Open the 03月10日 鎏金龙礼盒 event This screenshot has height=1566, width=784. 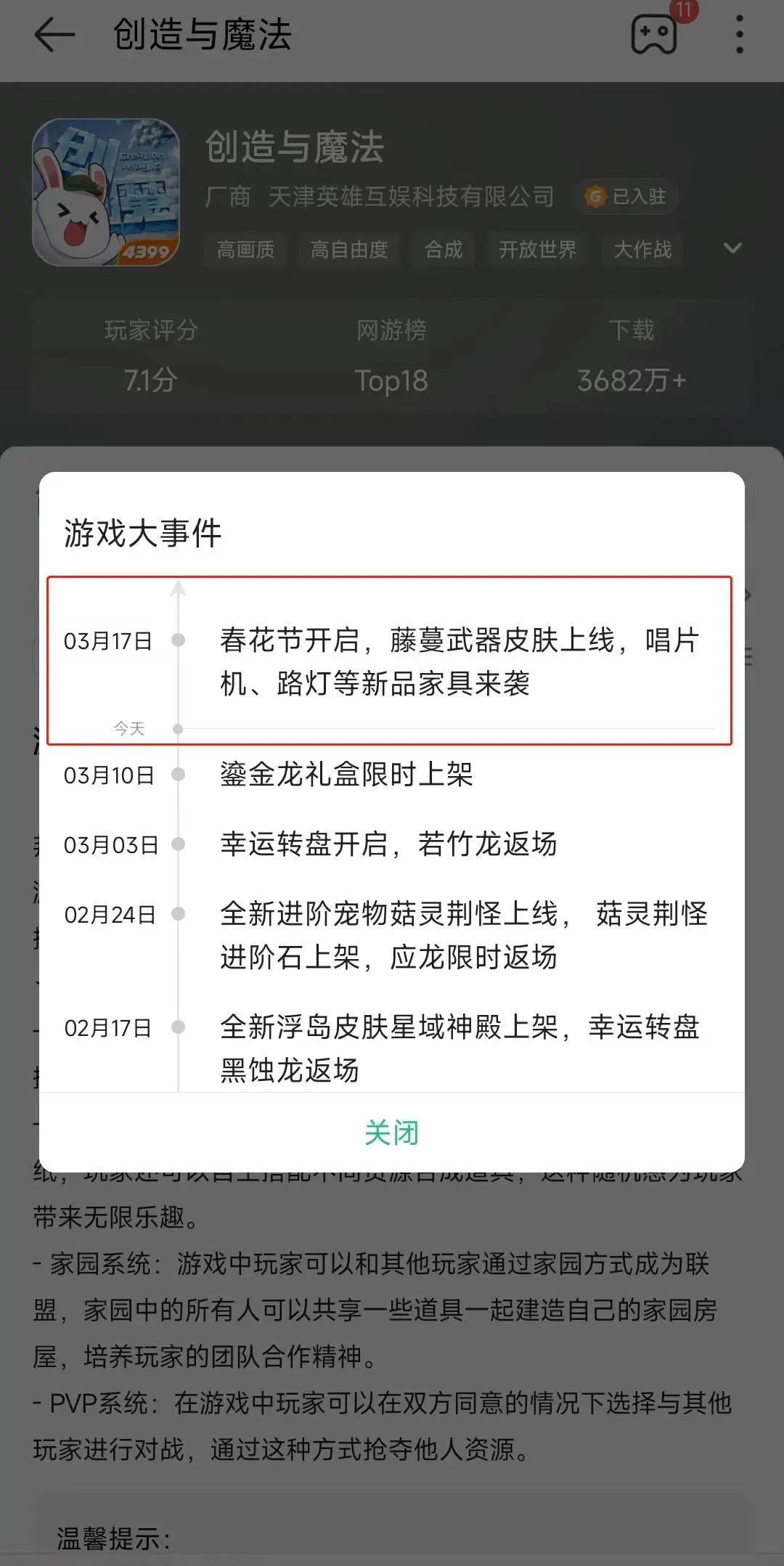click(389, 775)
